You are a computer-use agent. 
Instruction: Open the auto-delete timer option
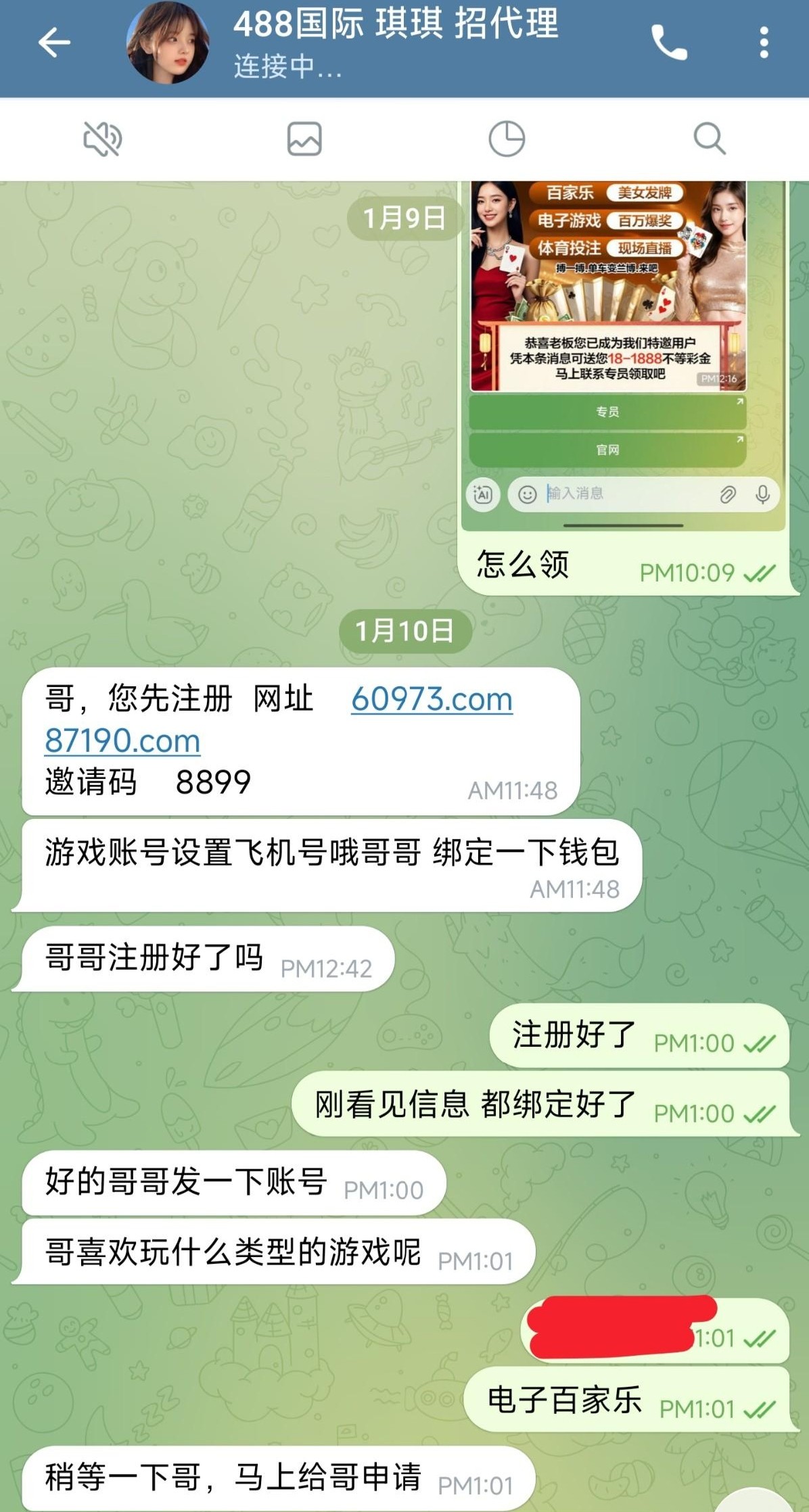(507, 139)
